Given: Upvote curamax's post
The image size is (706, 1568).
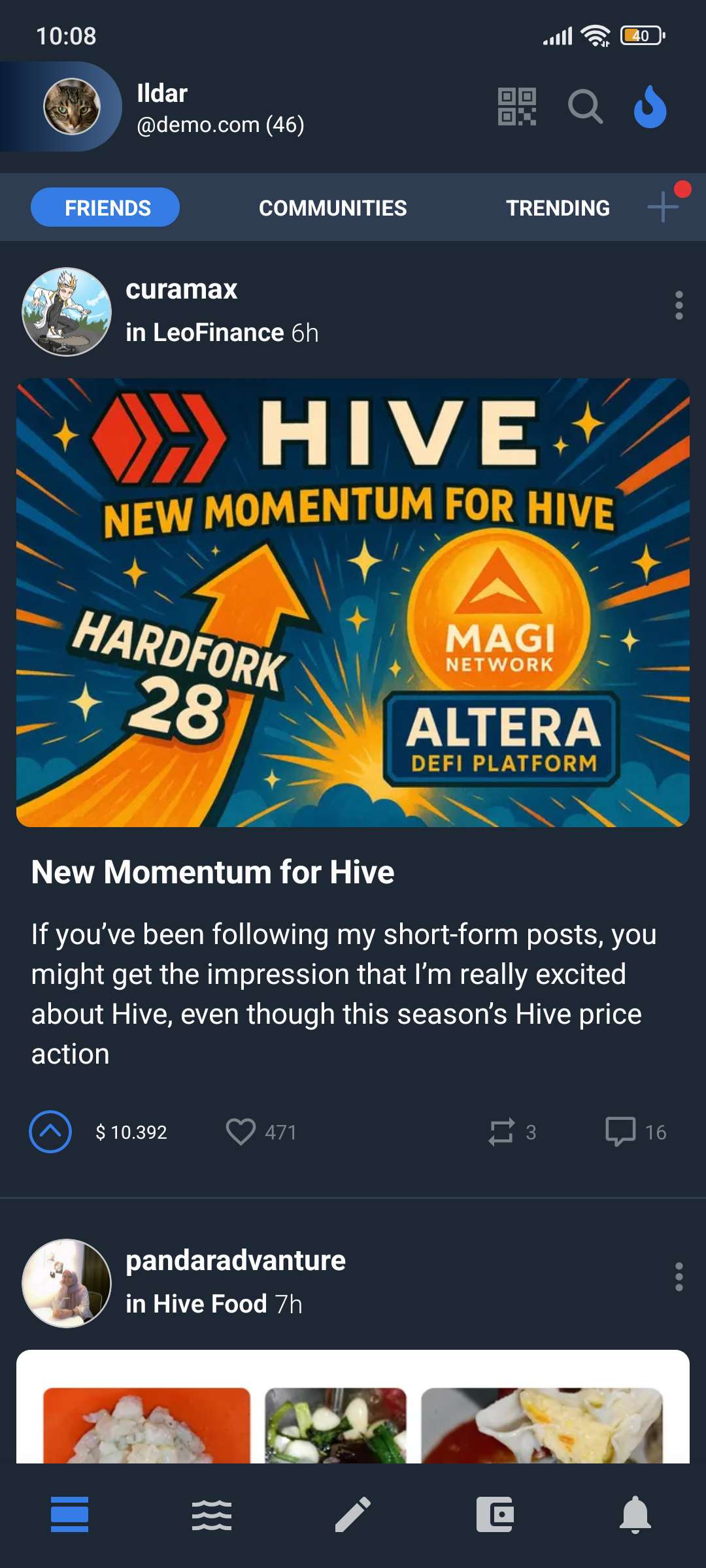Looking at the screenshot, I should tap(50, 1132).
